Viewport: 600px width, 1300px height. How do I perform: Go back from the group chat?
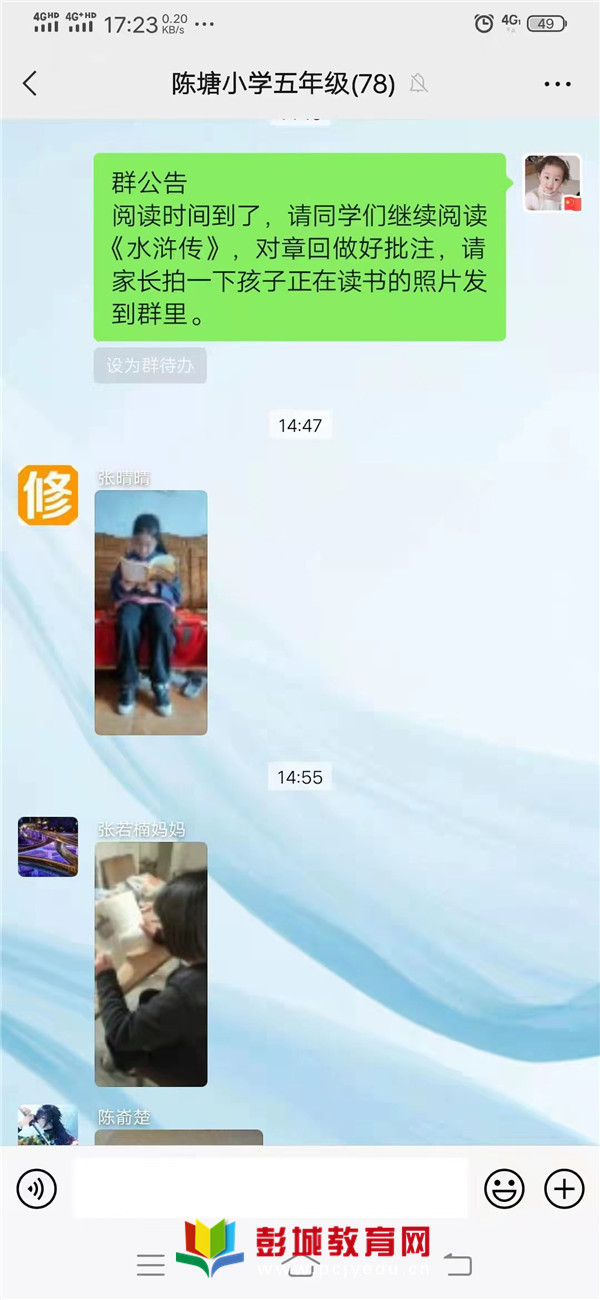pyautogui.click(x=30, y=84)
